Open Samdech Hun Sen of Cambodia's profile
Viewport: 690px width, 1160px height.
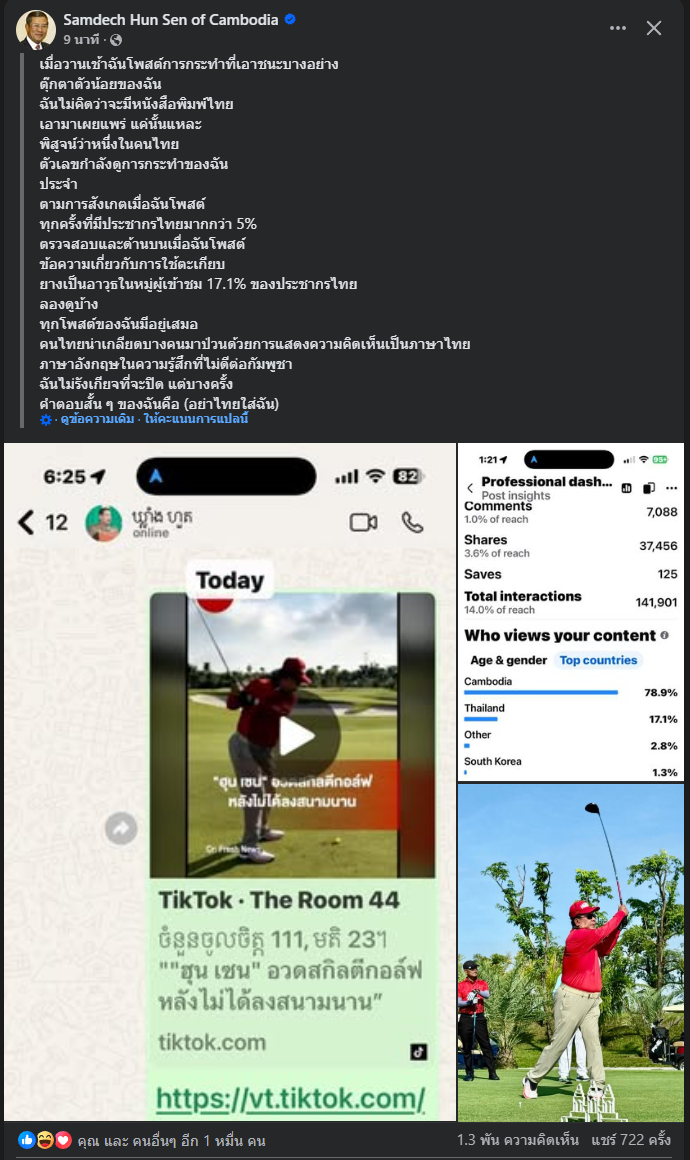(171, 20)
